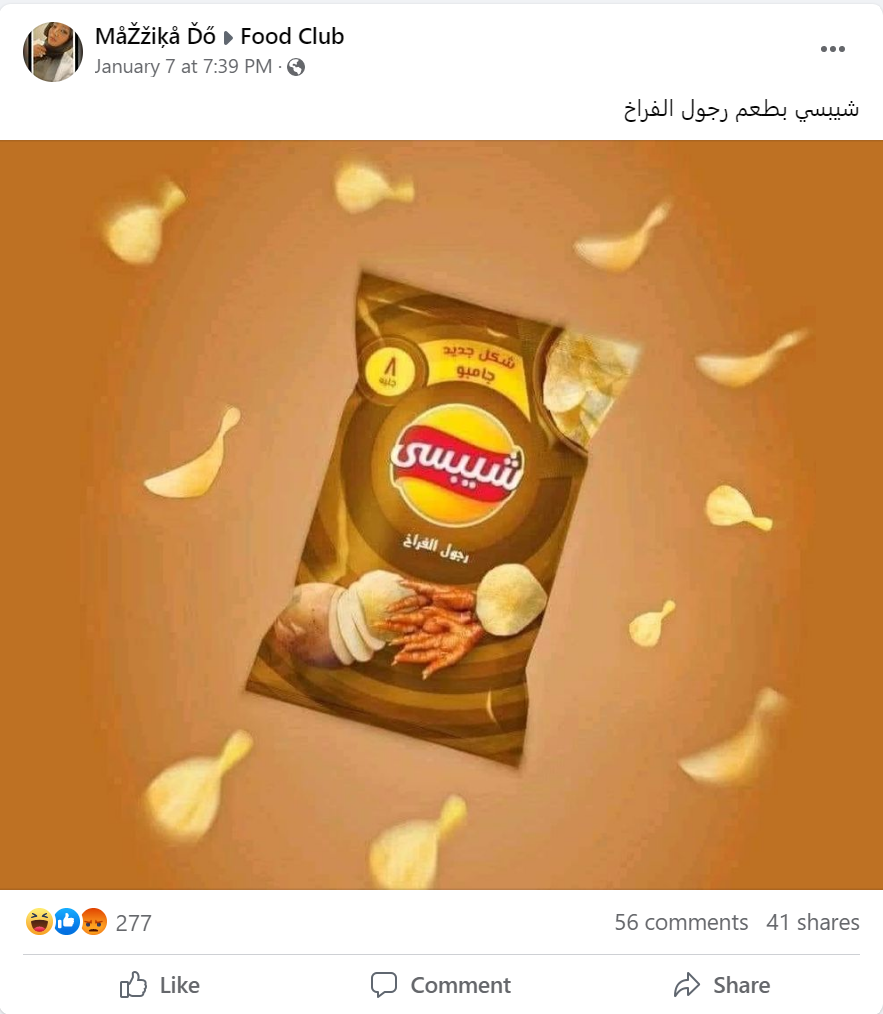Share this post
The height and width of the screenshot is (1014, 883).
coord(722,985)
